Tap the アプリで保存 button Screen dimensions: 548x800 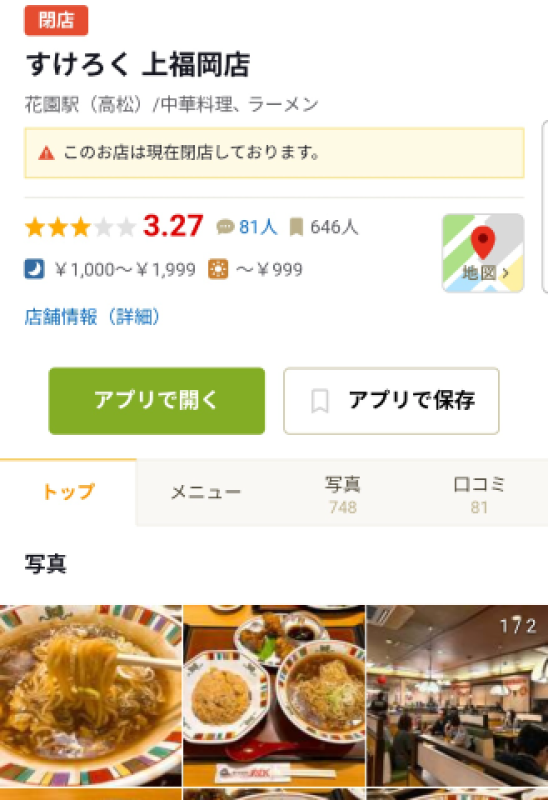pyautogui.click(x=391, y=401)
